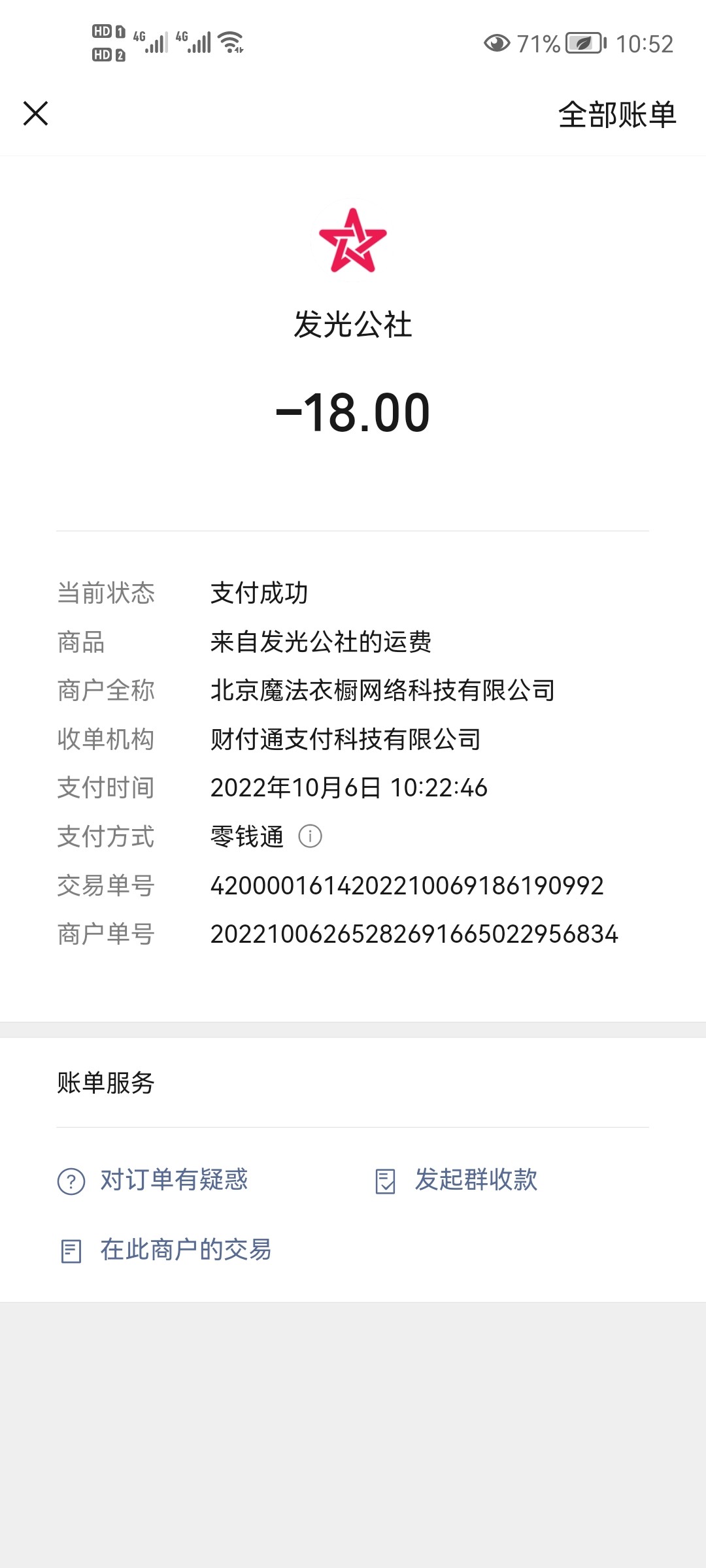This screenshot has height=1568, width=706.
Task: Open 对订单有疑惑 help link
Action: 173,1180
